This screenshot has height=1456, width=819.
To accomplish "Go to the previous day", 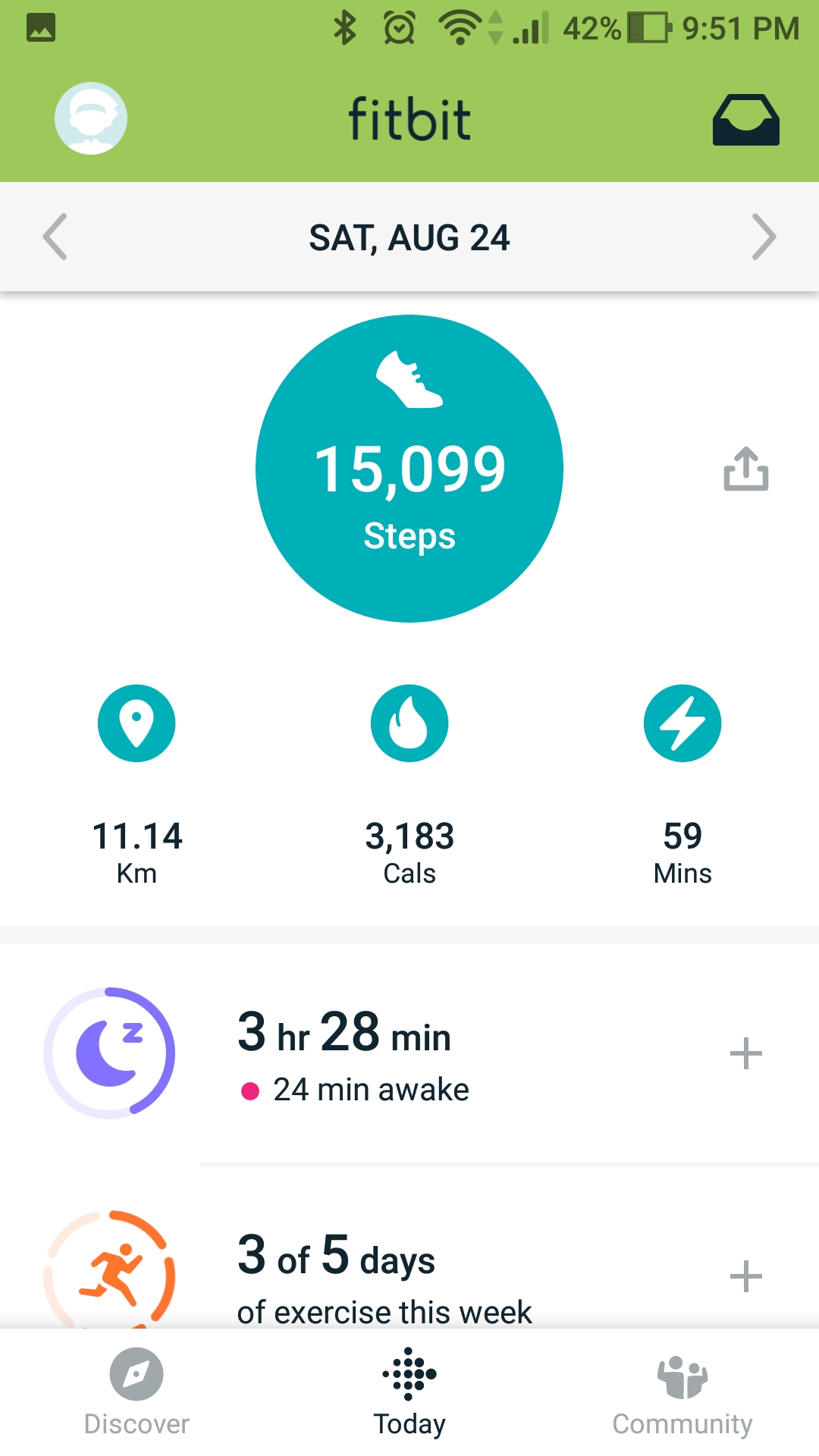I will coord(55,237).
